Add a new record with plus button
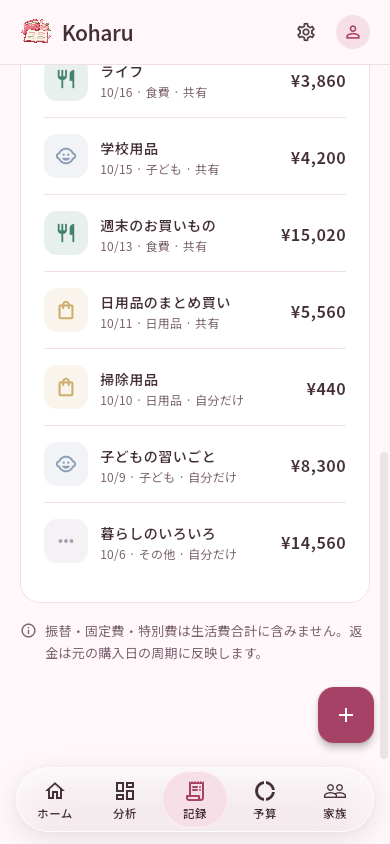390x844 pixels. pyautogui.click(x=346, y=715)
